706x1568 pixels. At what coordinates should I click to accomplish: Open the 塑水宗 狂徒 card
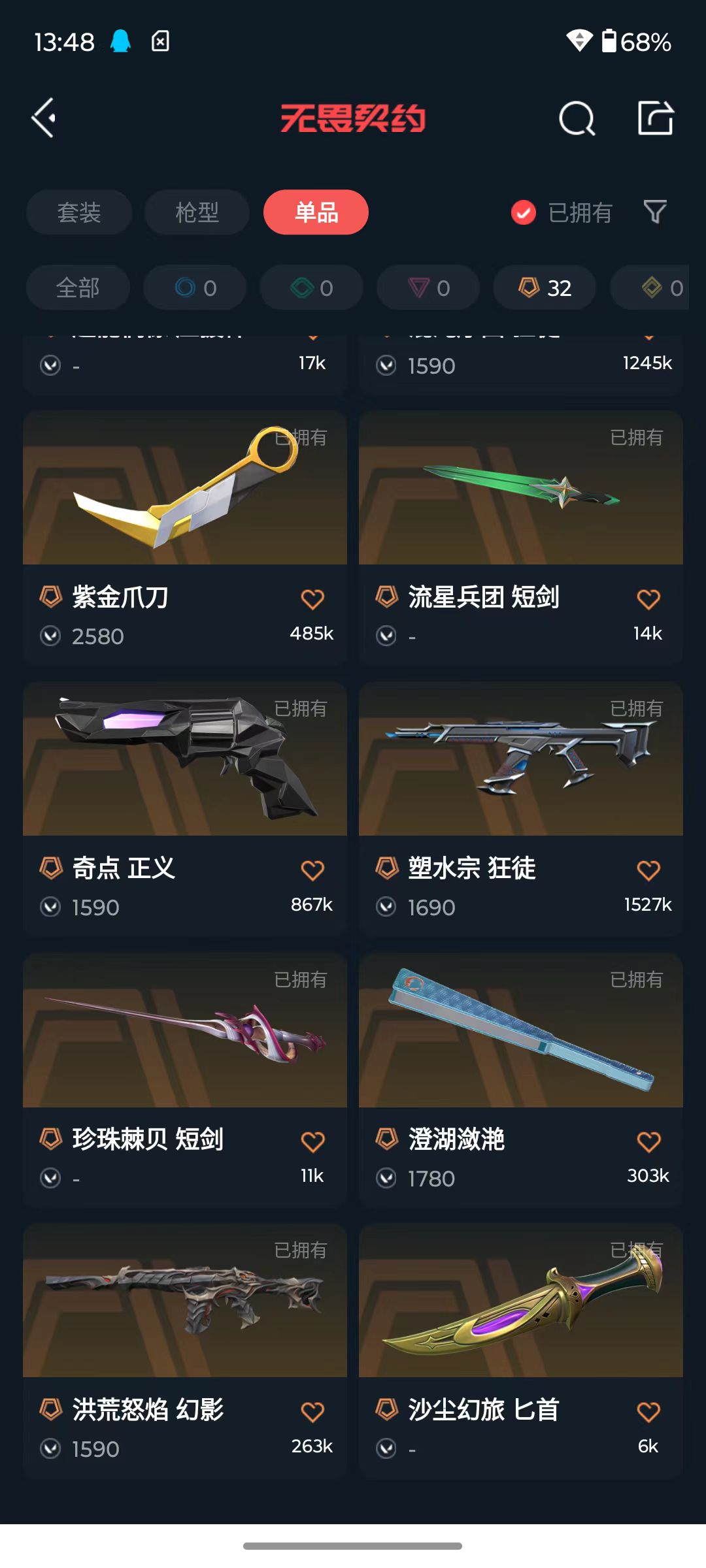coord(521,809)
